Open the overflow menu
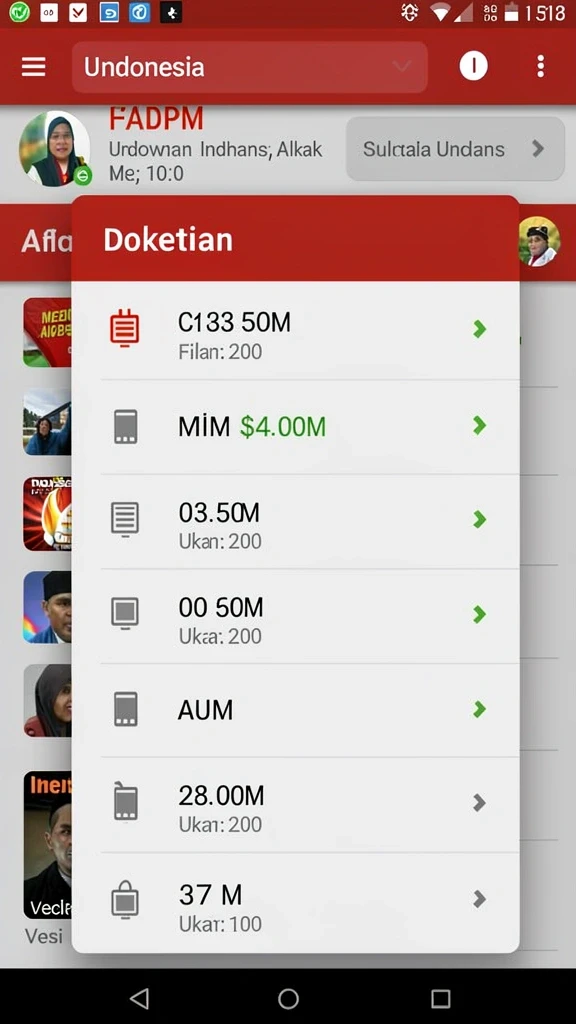This screenshot has height=1024, width=576. tap(540, 67)
